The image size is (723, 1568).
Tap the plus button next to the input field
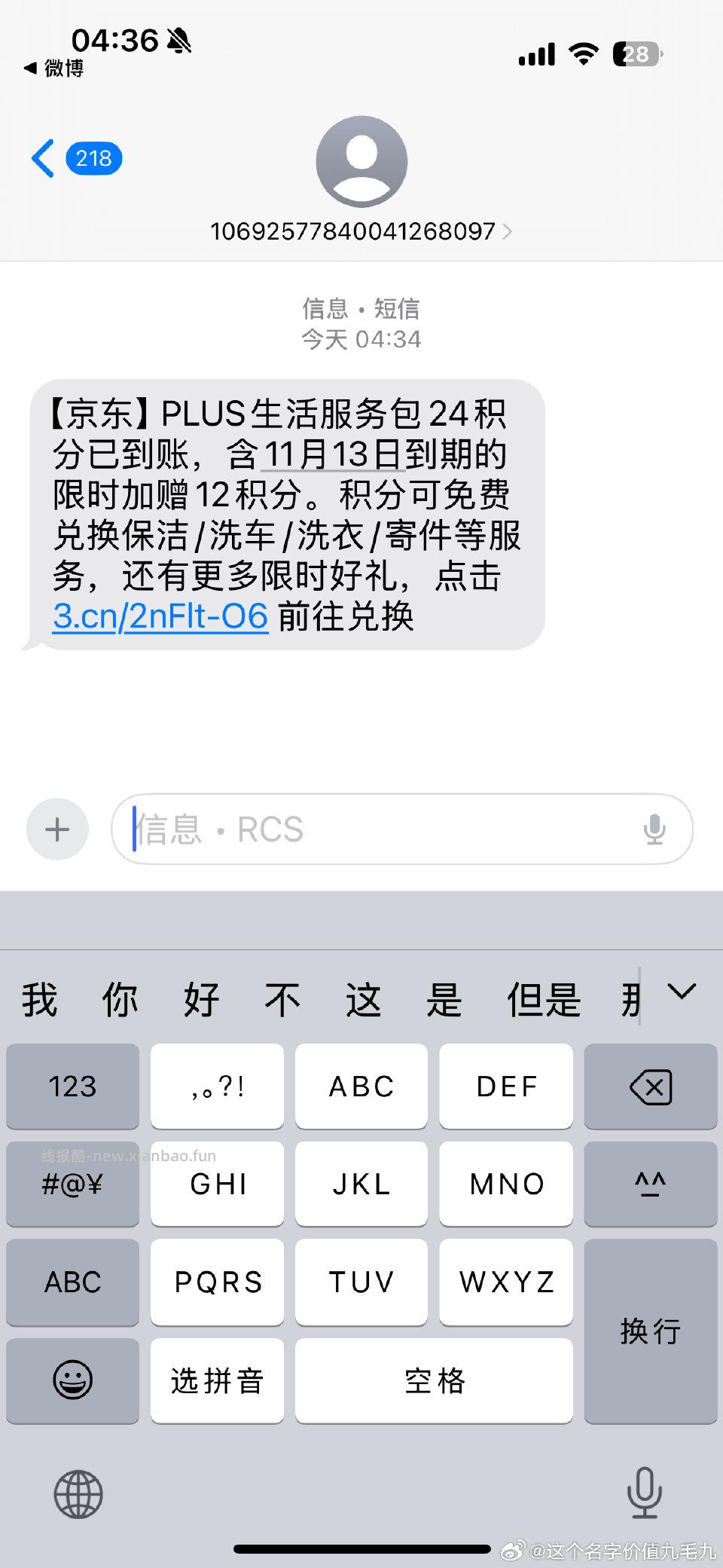point(57,830)
